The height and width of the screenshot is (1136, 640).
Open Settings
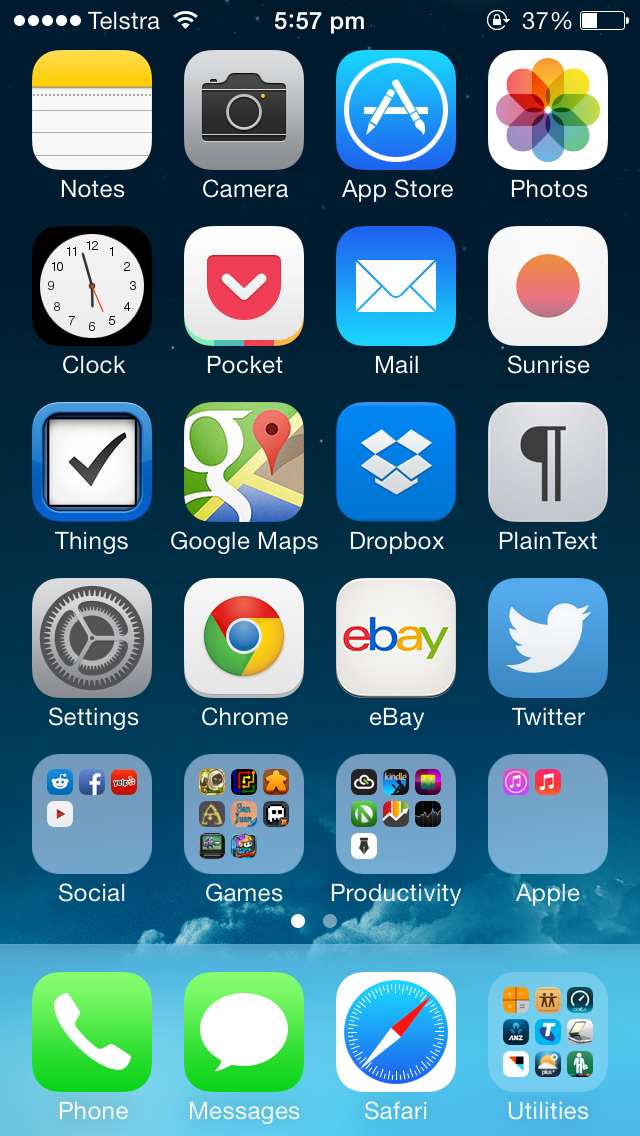[92, 638]
